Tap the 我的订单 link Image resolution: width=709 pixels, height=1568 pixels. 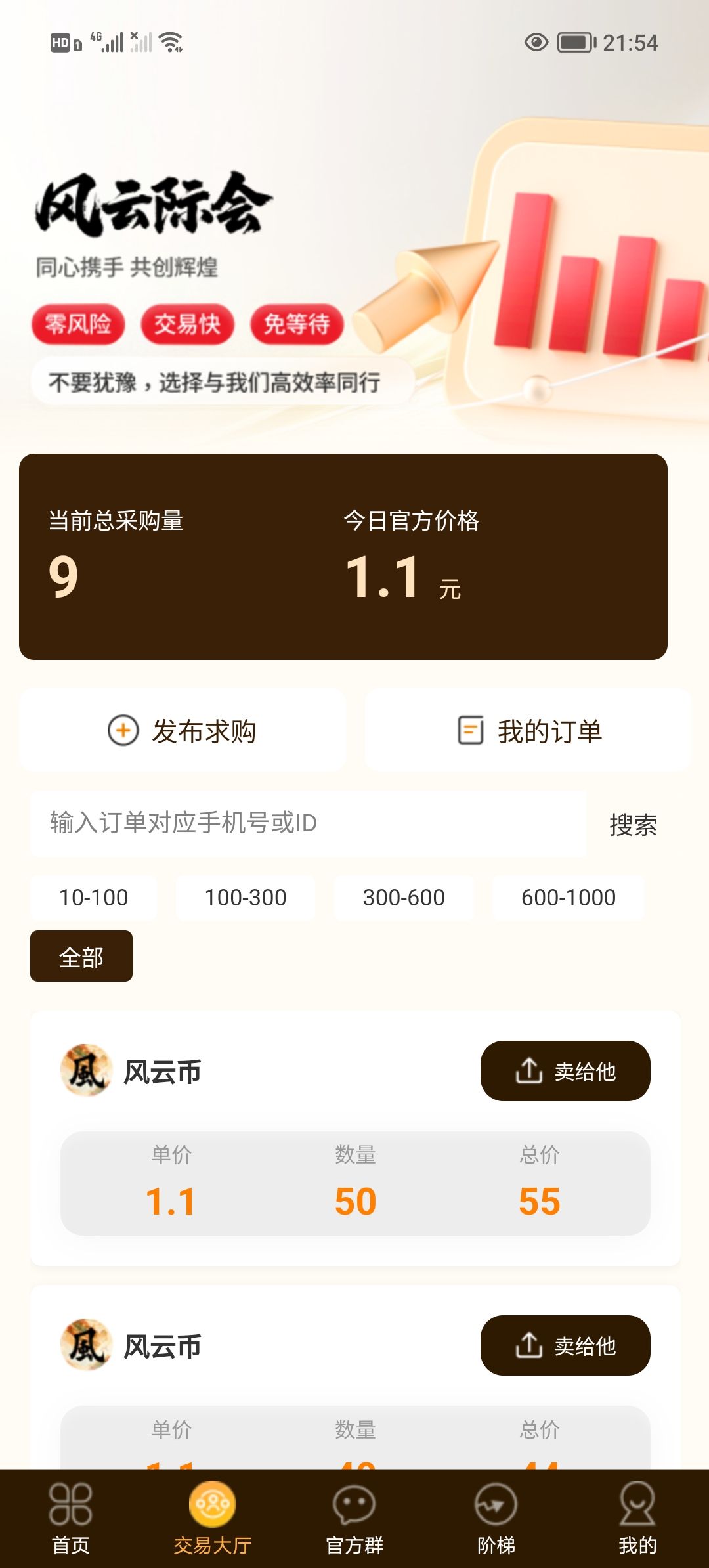coord(550,731)
